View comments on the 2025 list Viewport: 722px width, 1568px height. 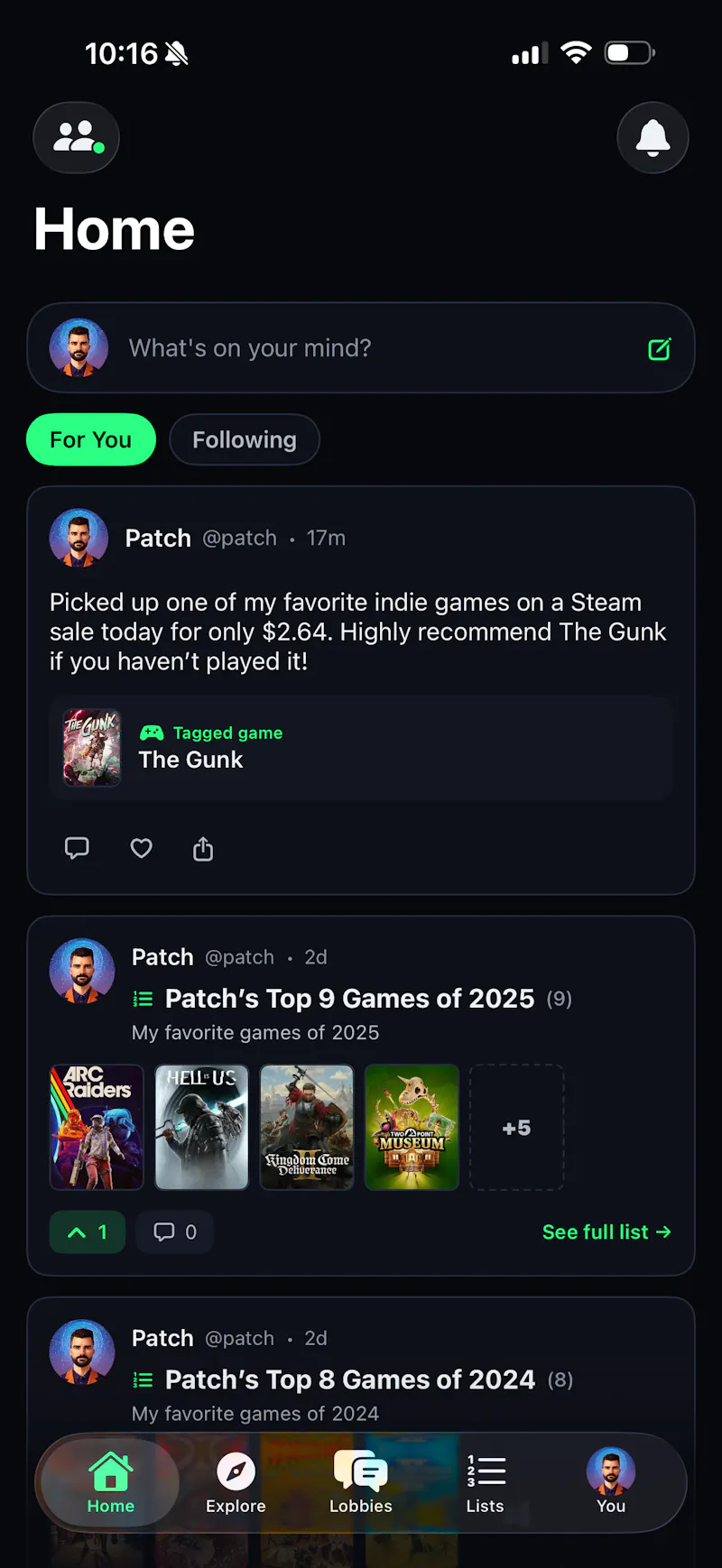(175, 1231)
